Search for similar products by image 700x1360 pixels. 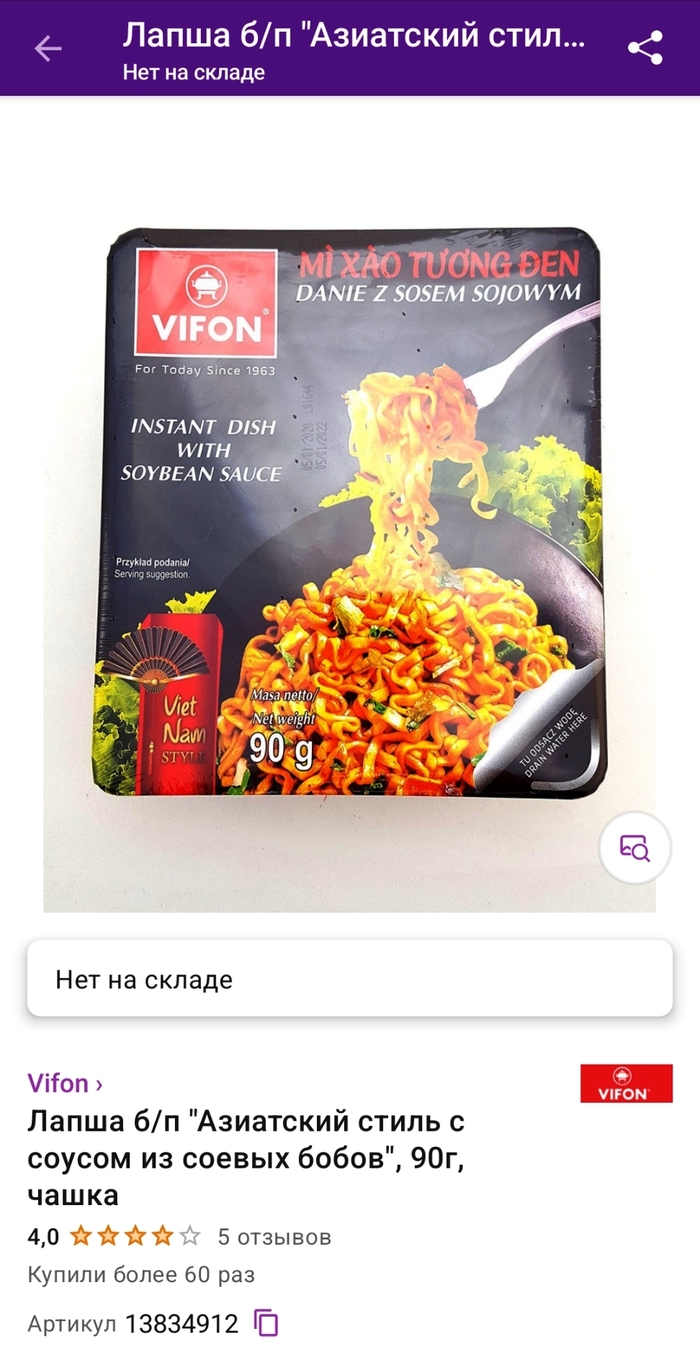pyautogui.click(x=634, y=848)
